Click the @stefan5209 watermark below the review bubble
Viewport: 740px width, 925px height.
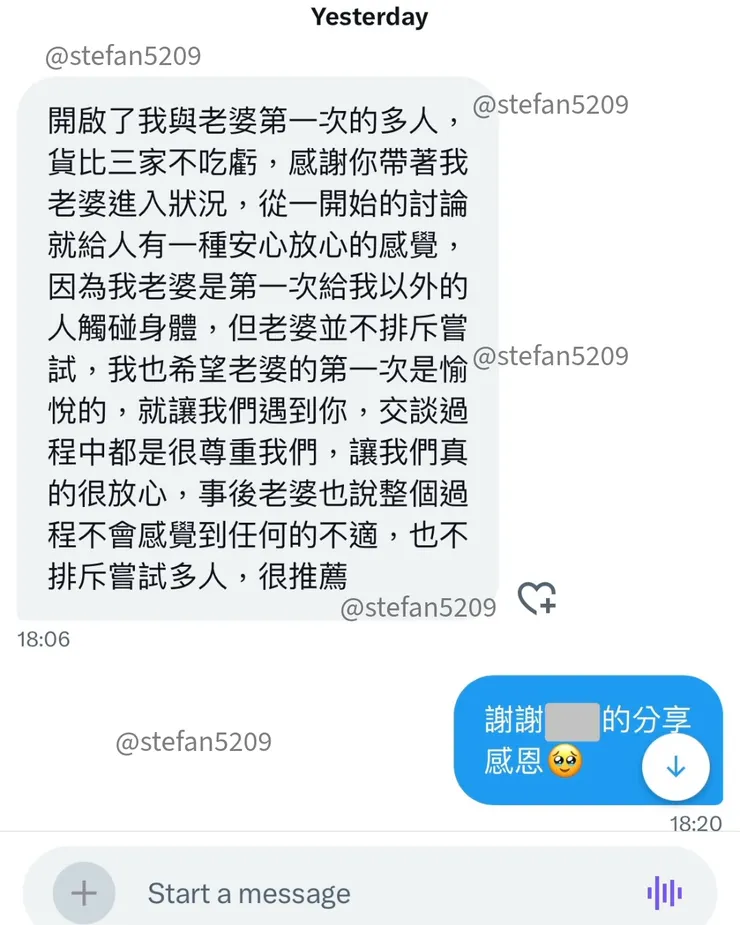point(420,607)
